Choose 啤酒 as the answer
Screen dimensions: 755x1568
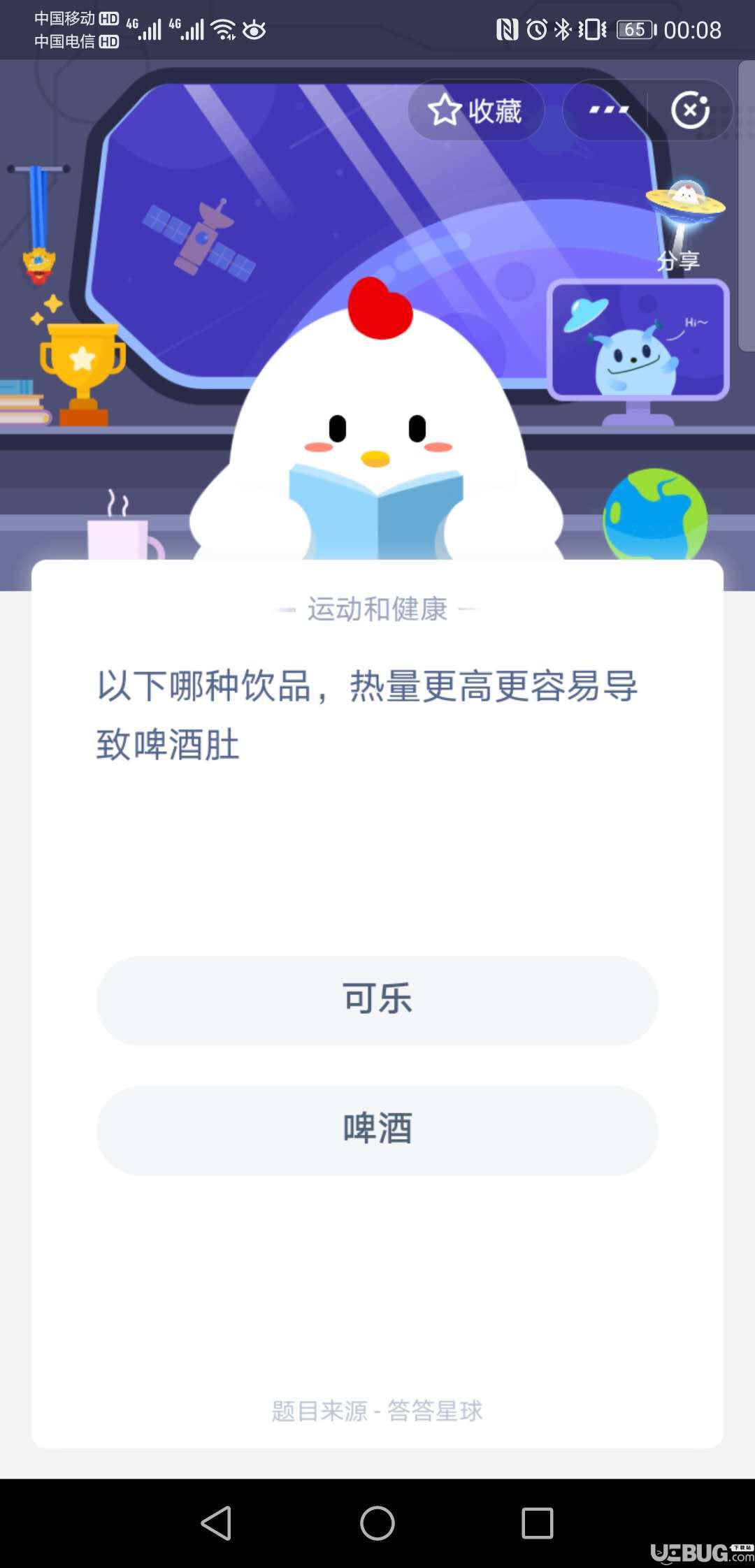point(377,1130)
